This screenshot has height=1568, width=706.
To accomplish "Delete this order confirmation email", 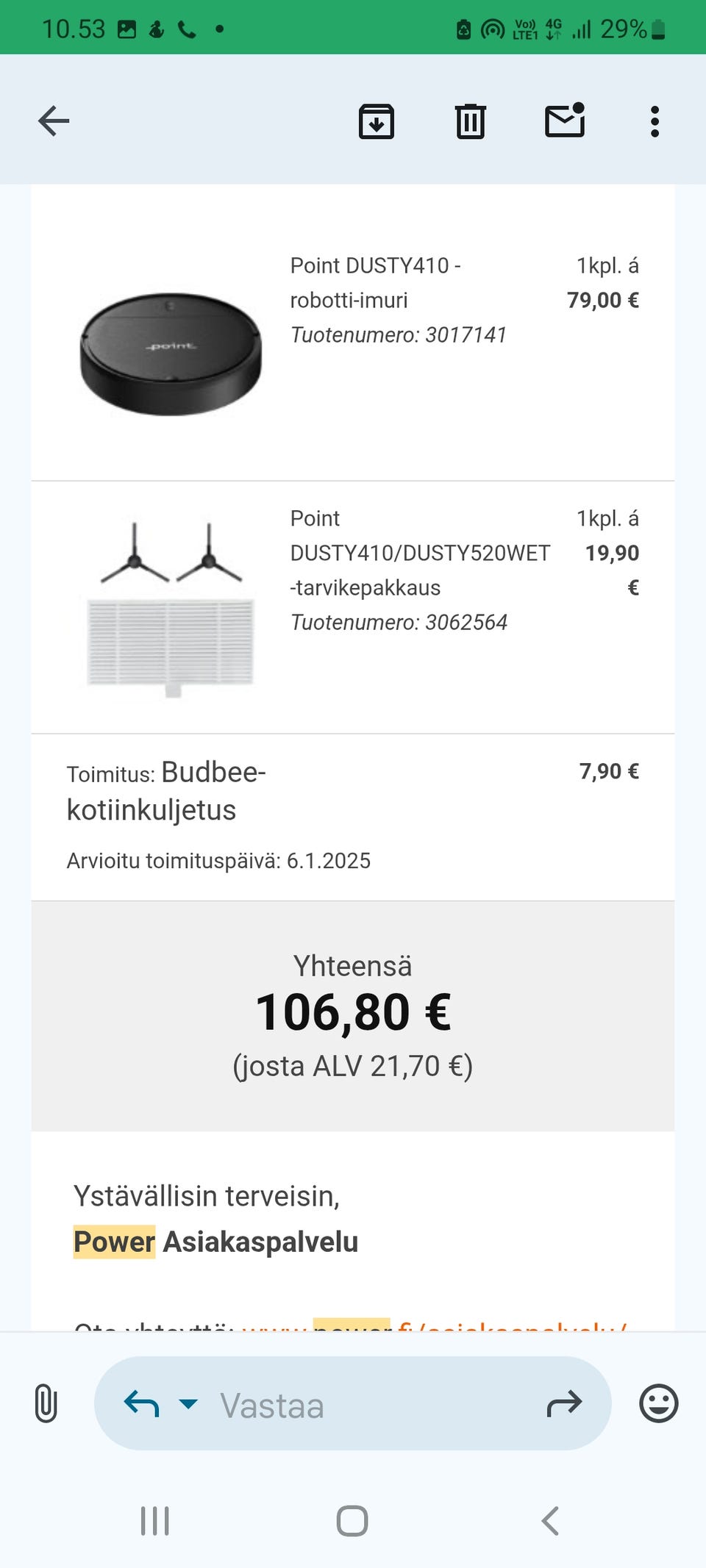I will 470,121.
